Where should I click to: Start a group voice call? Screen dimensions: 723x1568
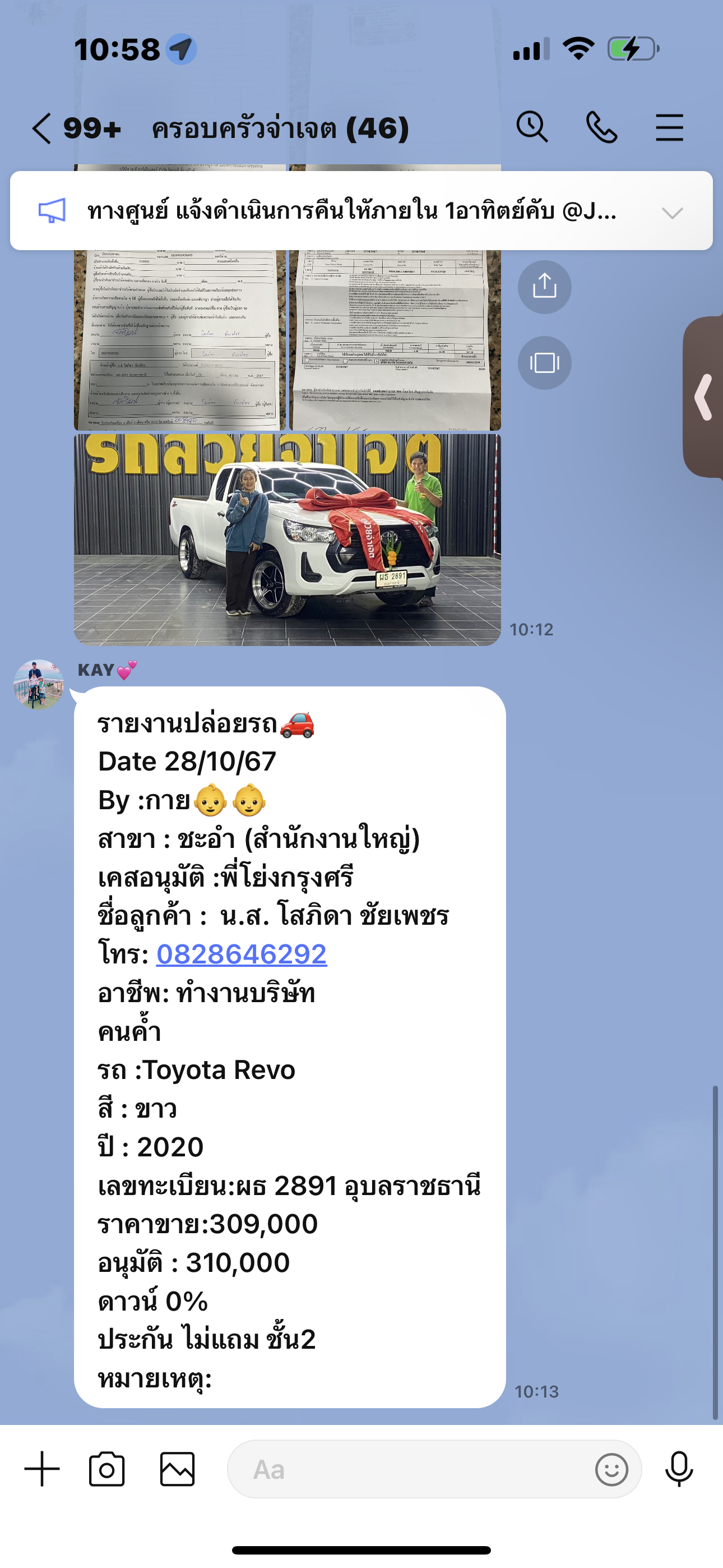click(x=601, y=128)
